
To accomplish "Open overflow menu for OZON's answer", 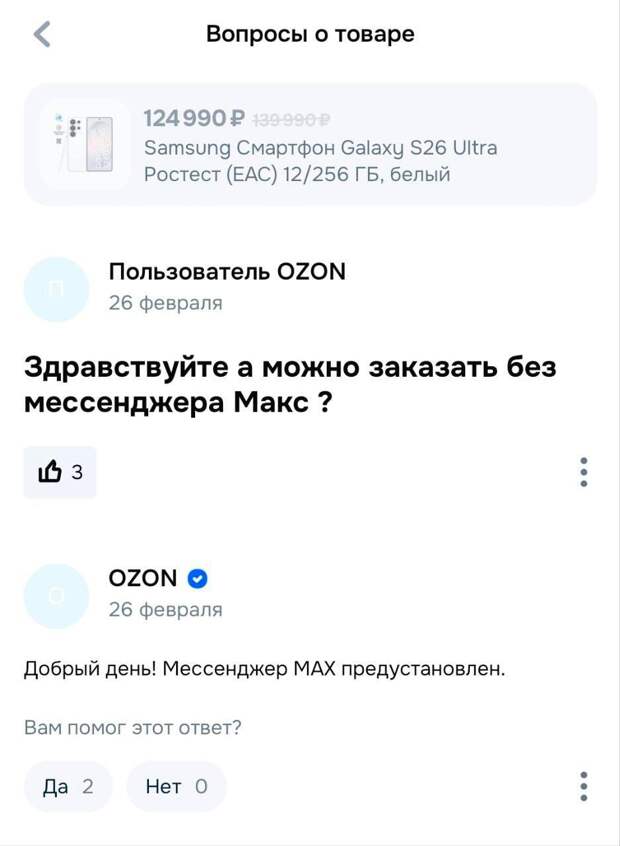I will click(584, 787).
